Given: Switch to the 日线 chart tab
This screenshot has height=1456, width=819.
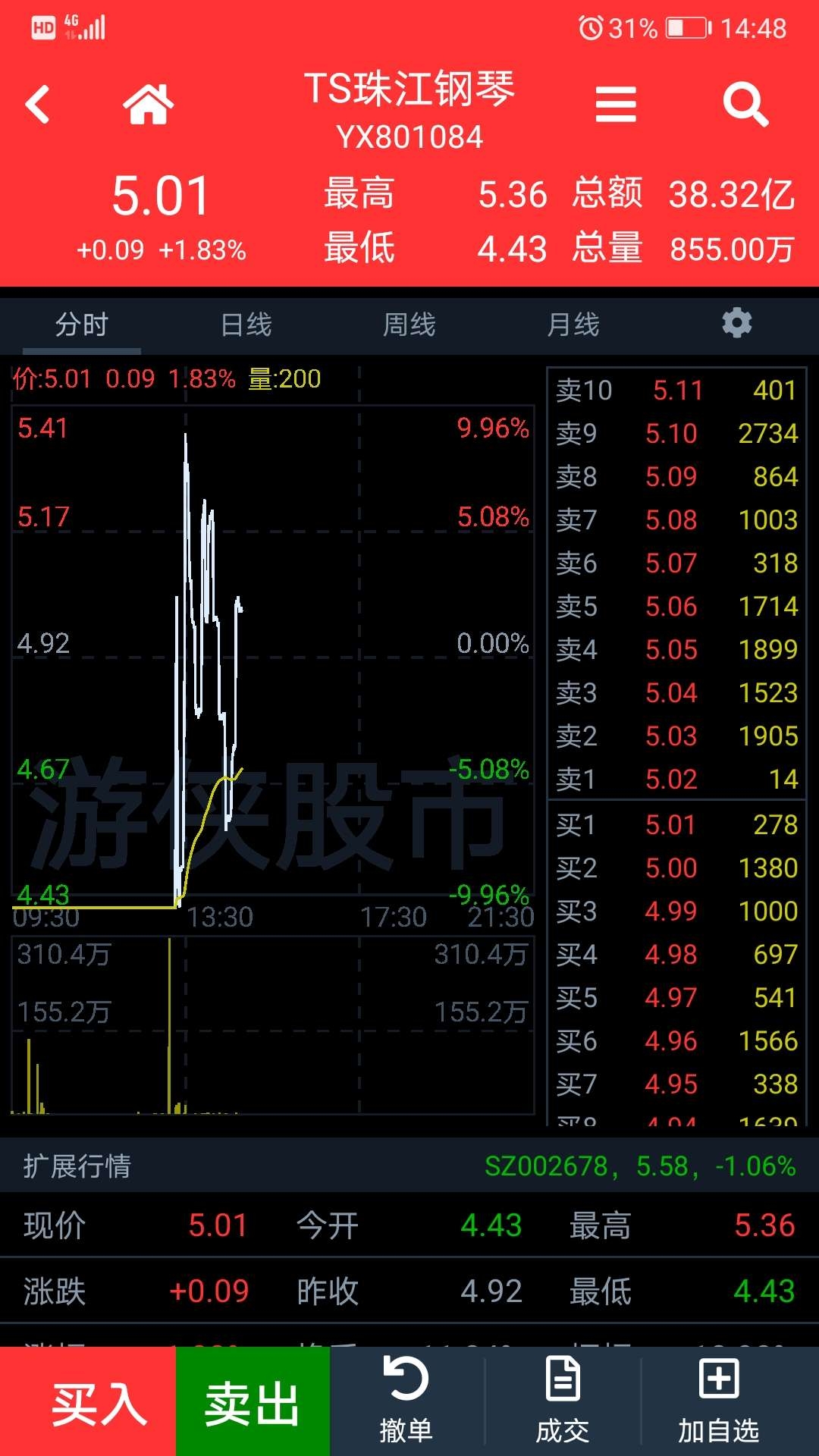Looking at the screenshot, I should [246, 325].
